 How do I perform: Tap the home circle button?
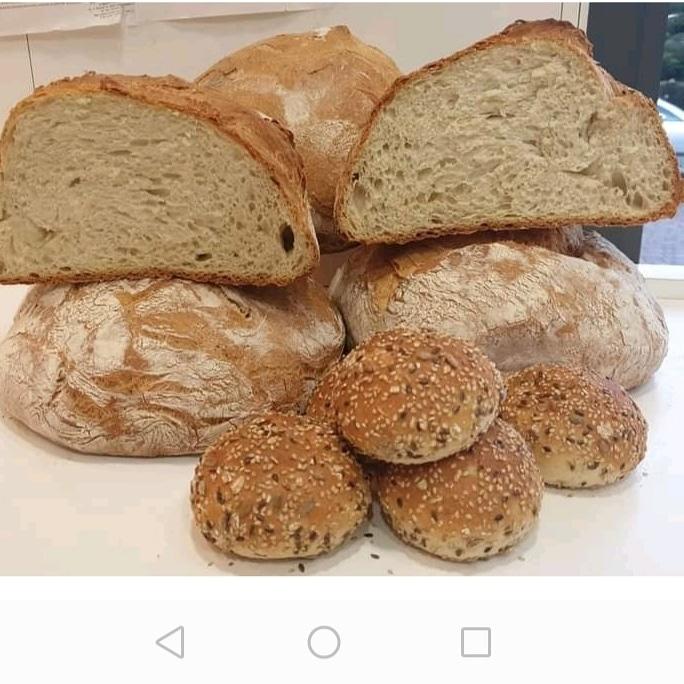coord(324,642)
